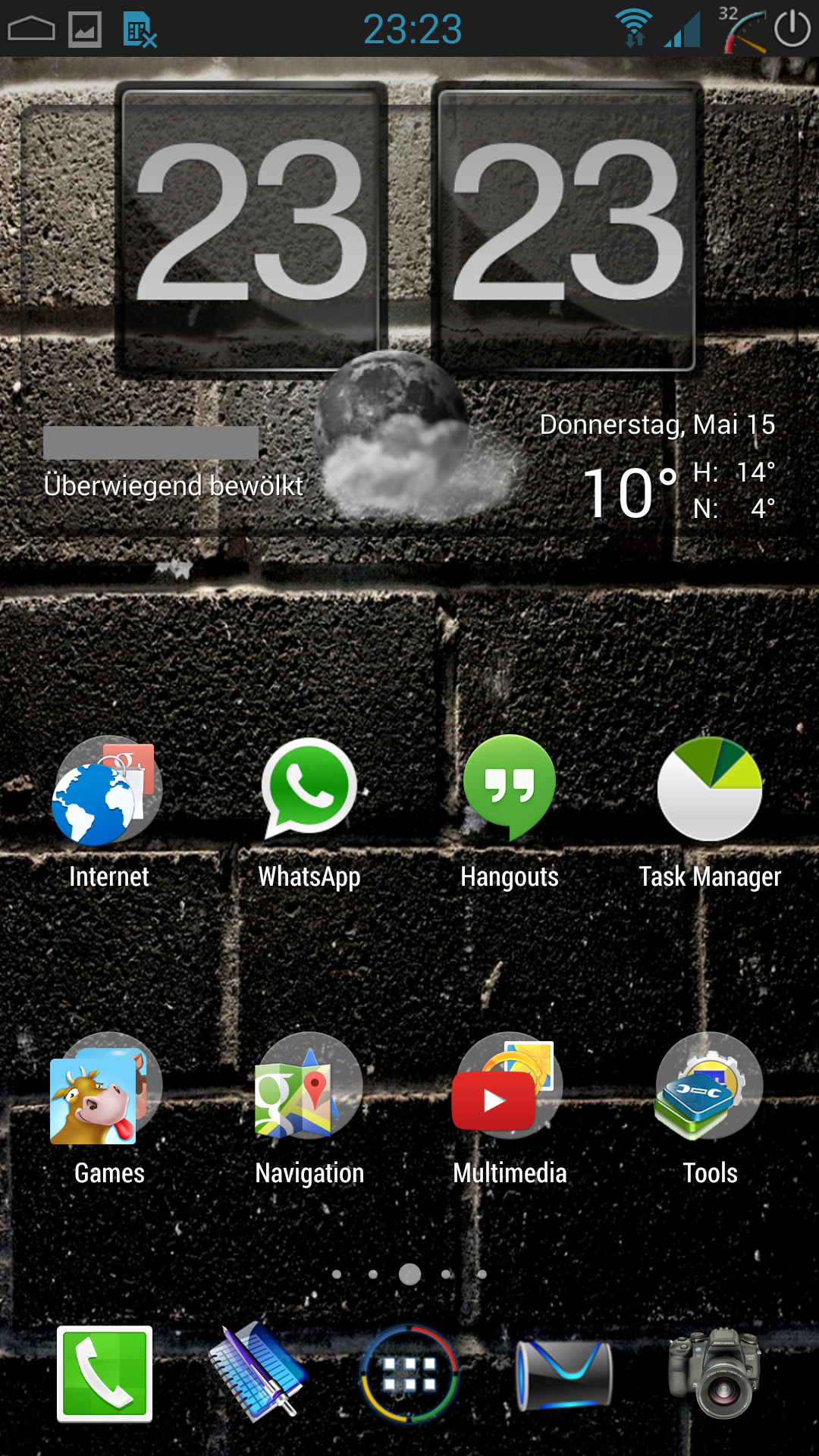Open the app drawer
Image resolution: width=819 pixels, height=1456 pixels.
409,1374
